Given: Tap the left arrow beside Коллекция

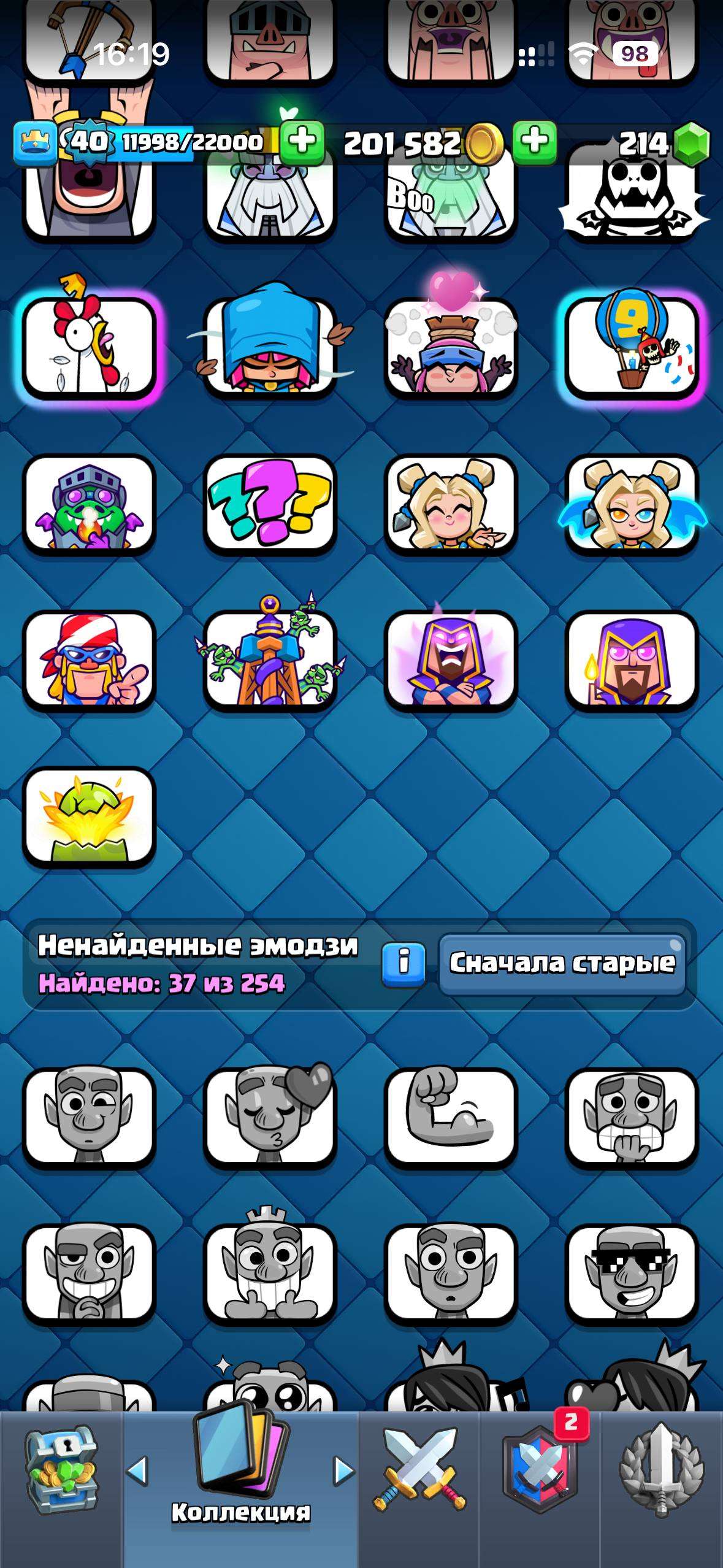Looking at the screenshot, I should coord(137,1471).
